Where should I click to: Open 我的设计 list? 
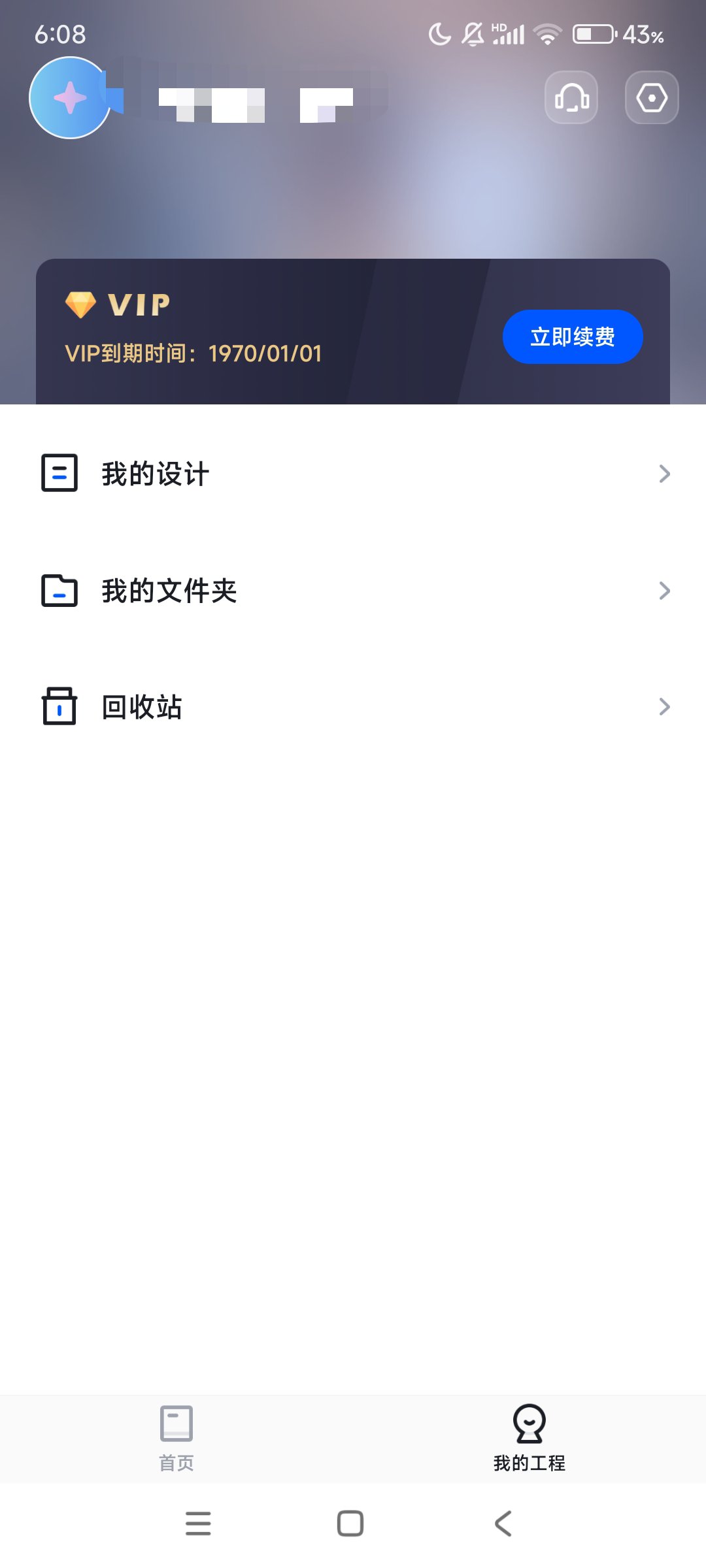pos(353,474)
